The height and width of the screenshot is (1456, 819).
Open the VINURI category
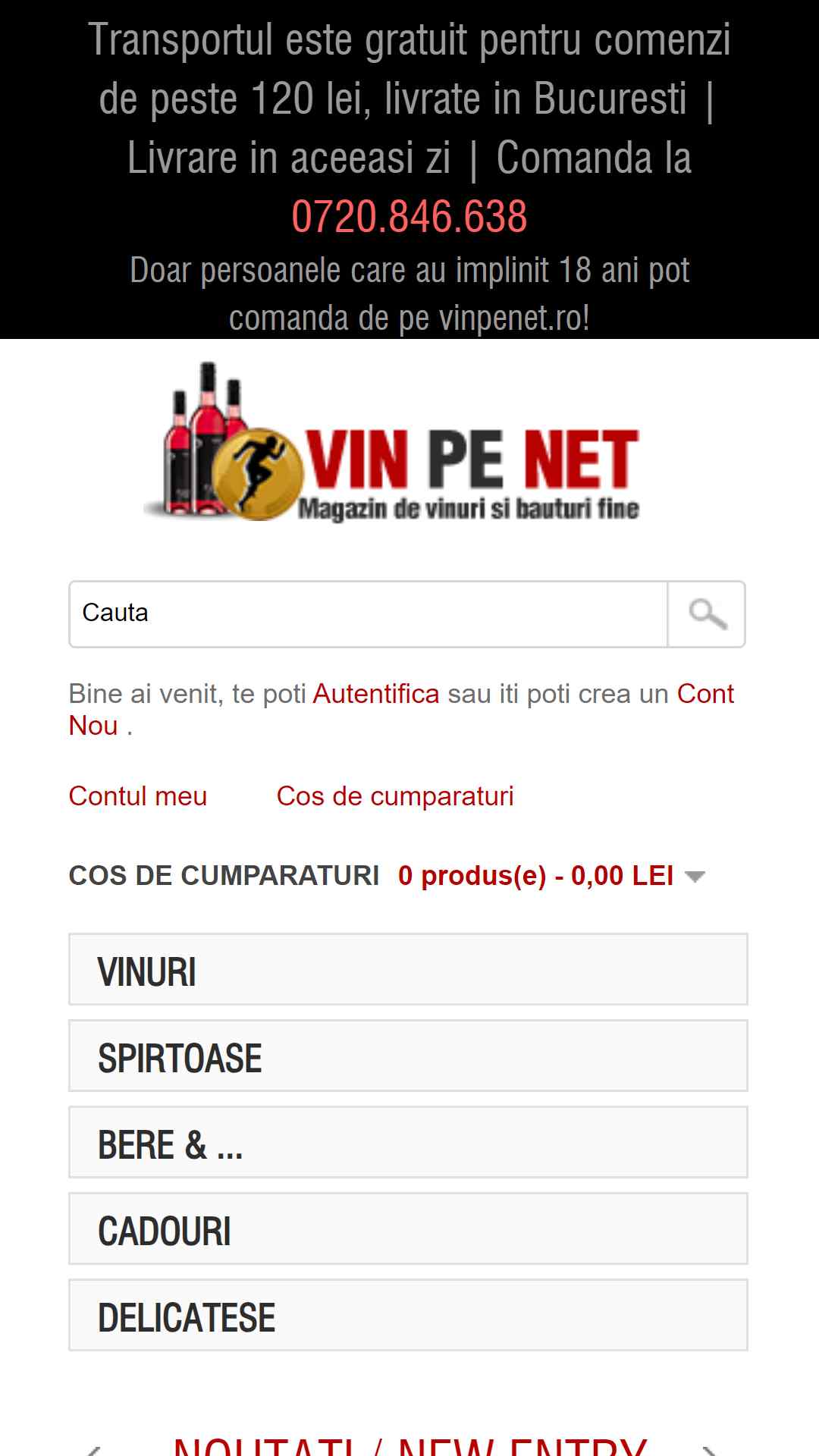tap(408, 970)
